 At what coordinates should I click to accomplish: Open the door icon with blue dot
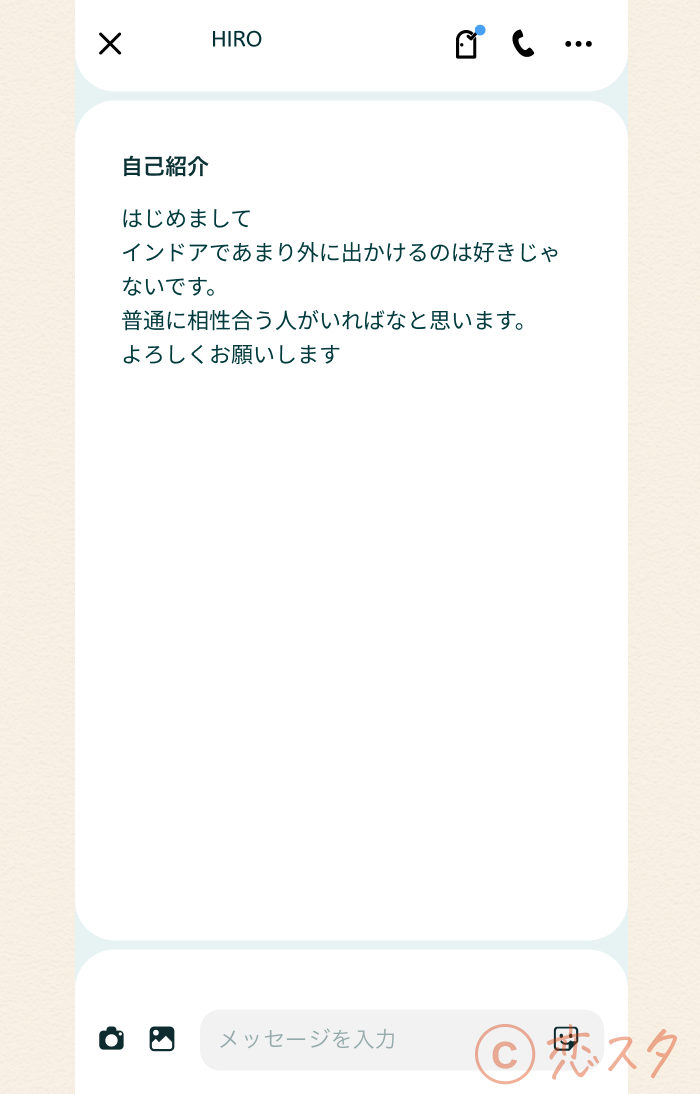pos(467,44)
